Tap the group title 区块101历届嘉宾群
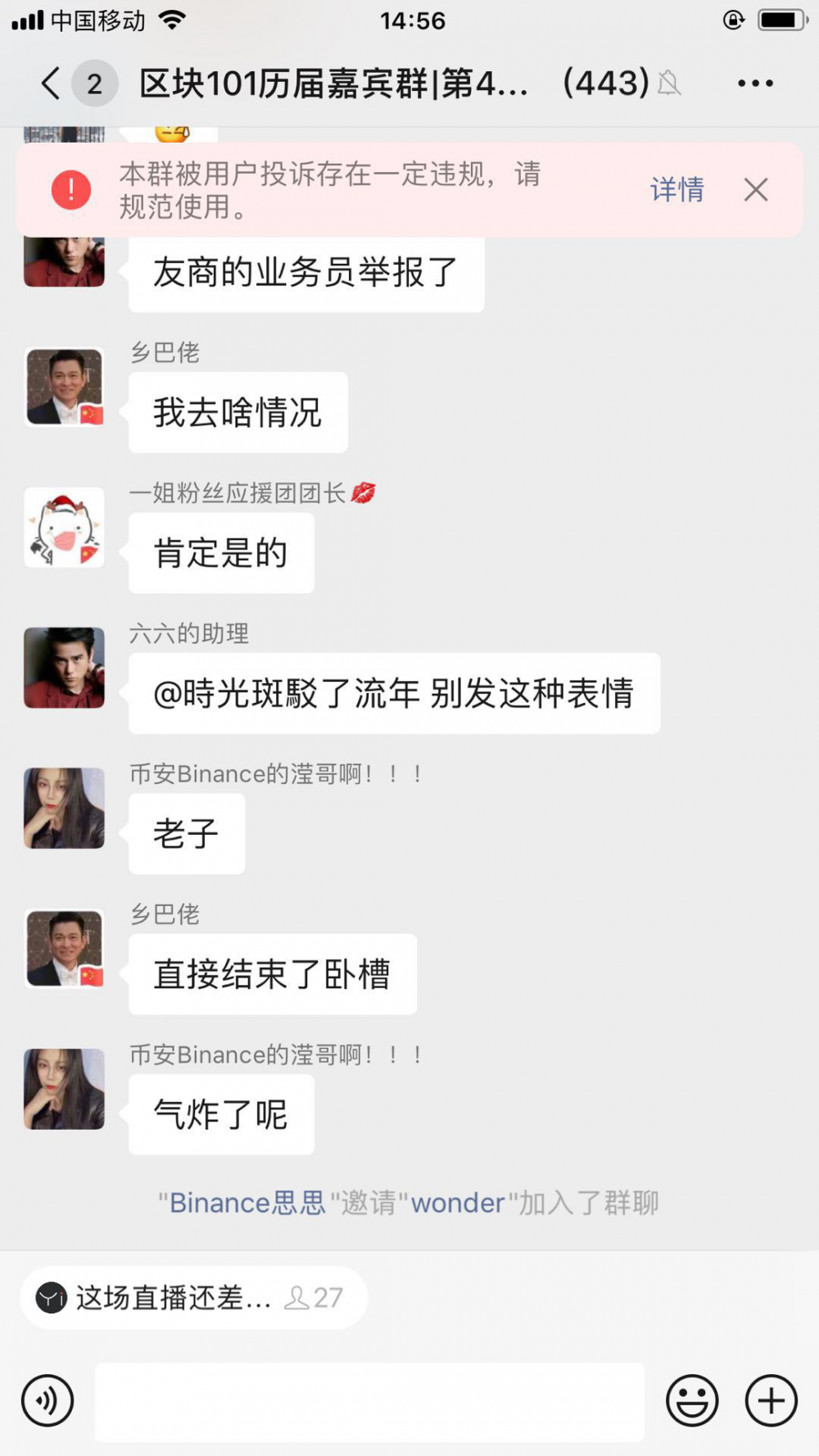The width and height of the screenshot is (819, 1456). click(x=328, y=82)
